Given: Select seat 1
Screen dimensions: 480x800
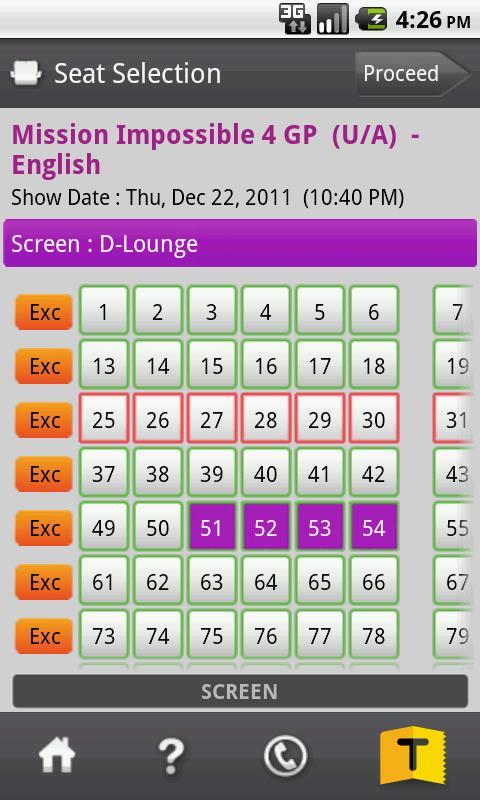Looking at the screenshot, I should pos(104,311).
